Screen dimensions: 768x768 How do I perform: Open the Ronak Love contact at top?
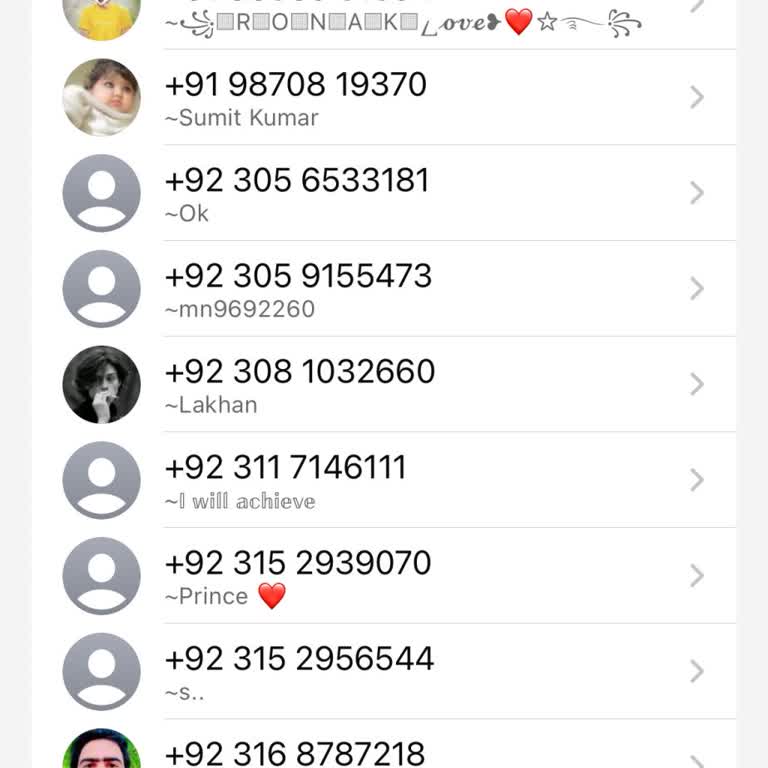click(400, 20)
